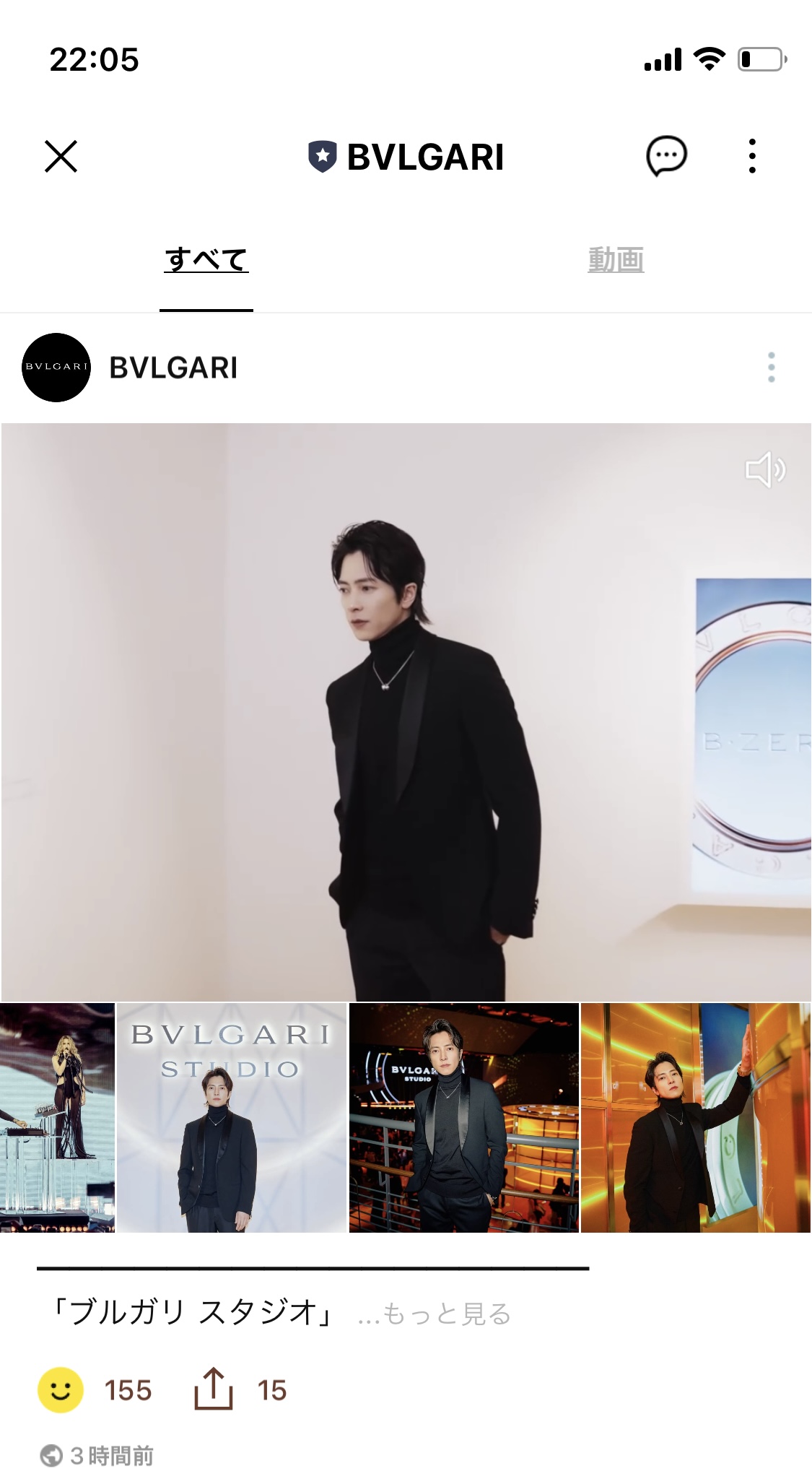The height and width of the screenshot is (1484, 812).
Task: Close the BVLGARI timeline page
Action: [61, 156]
